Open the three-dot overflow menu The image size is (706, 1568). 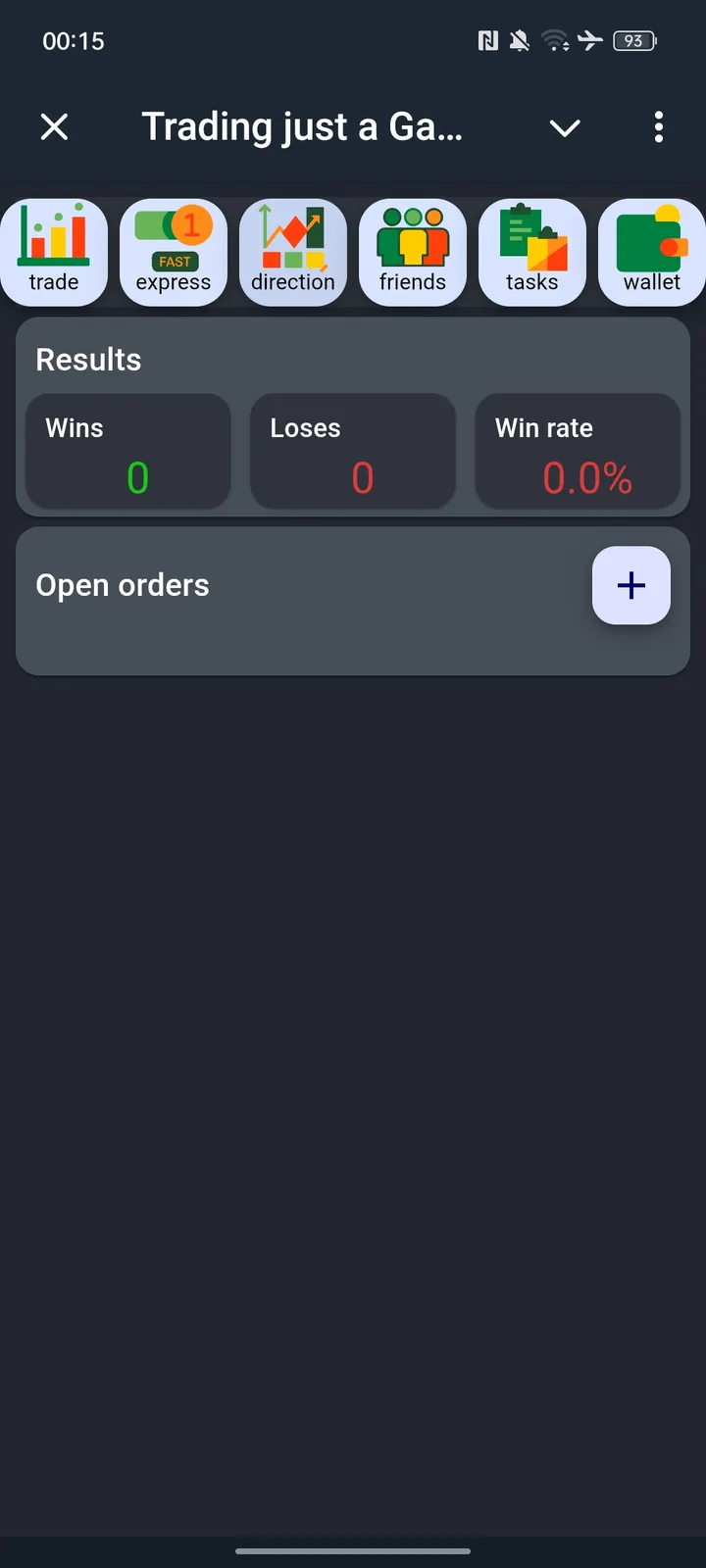click(x=658, y=127)
